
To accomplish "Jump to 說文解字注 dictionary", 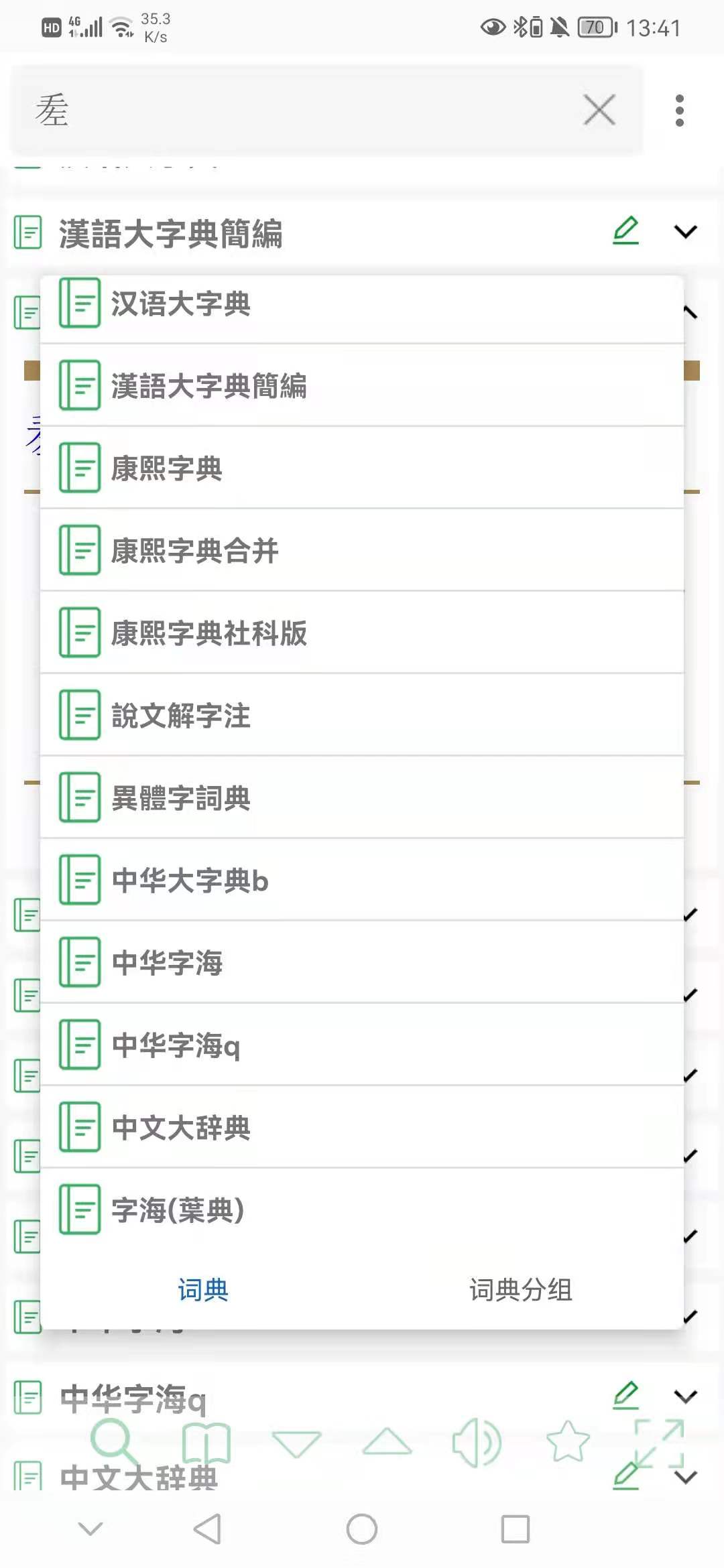I will click(x=362, y=716).
